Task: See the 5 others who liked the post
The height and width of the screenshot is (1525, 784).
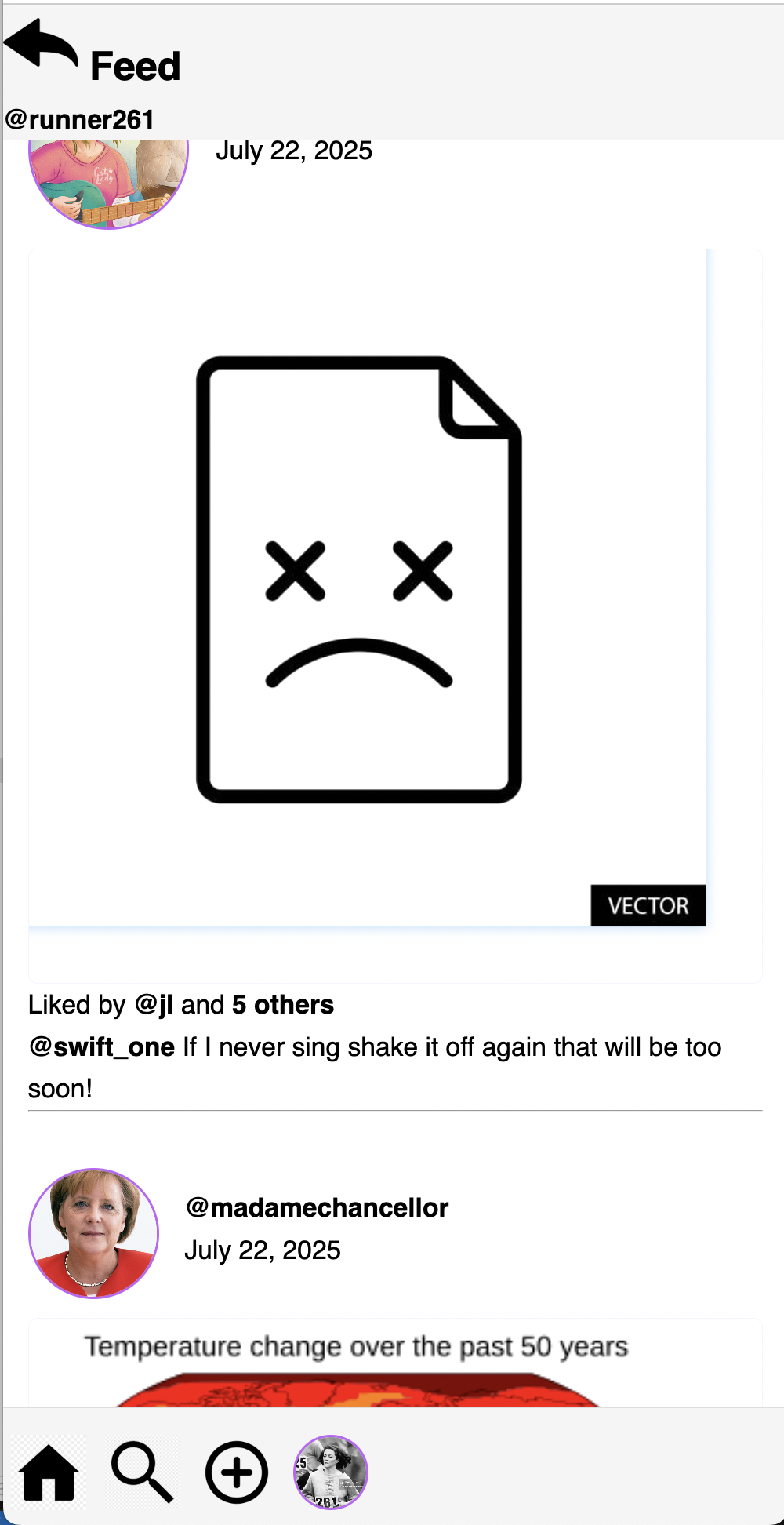Action: click(283, 1005)
